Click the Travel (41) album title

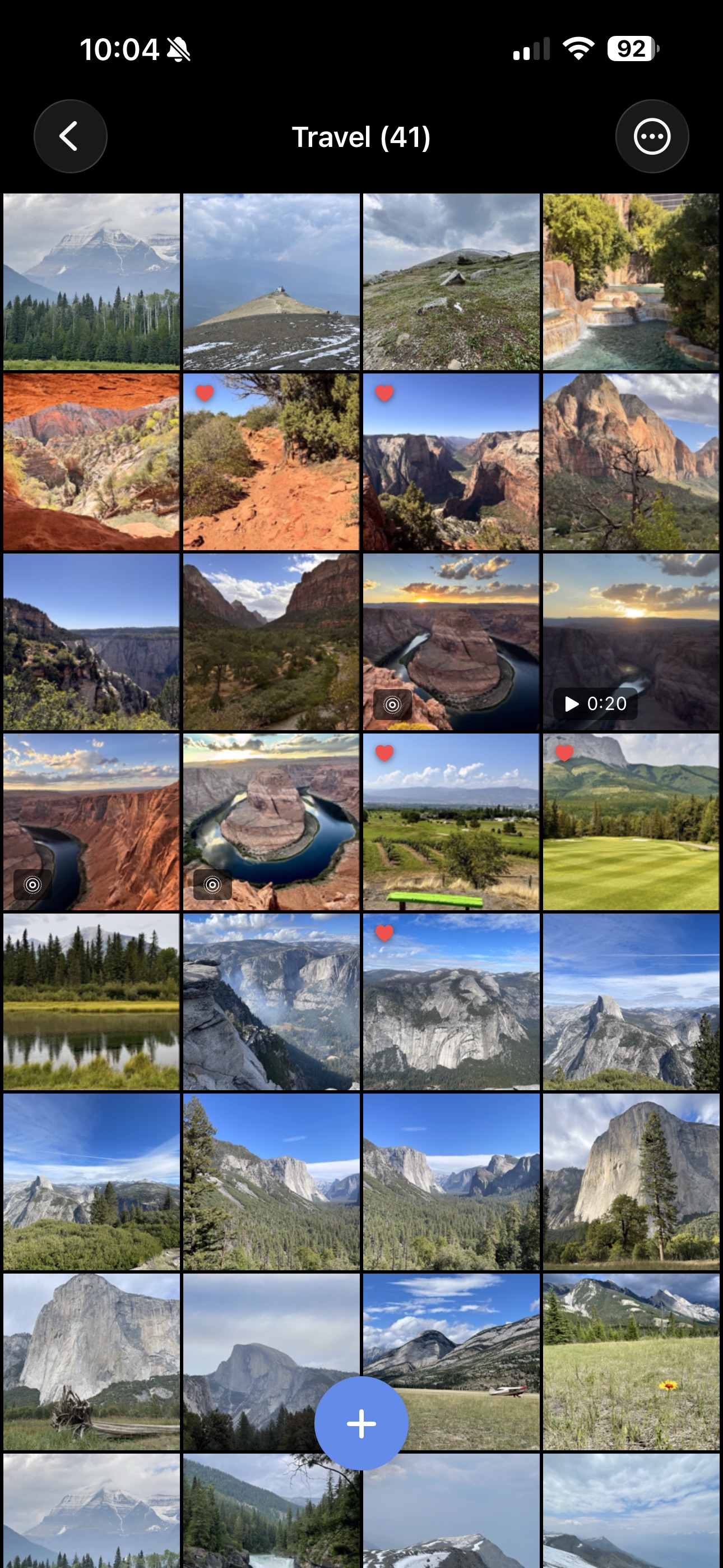361,136
